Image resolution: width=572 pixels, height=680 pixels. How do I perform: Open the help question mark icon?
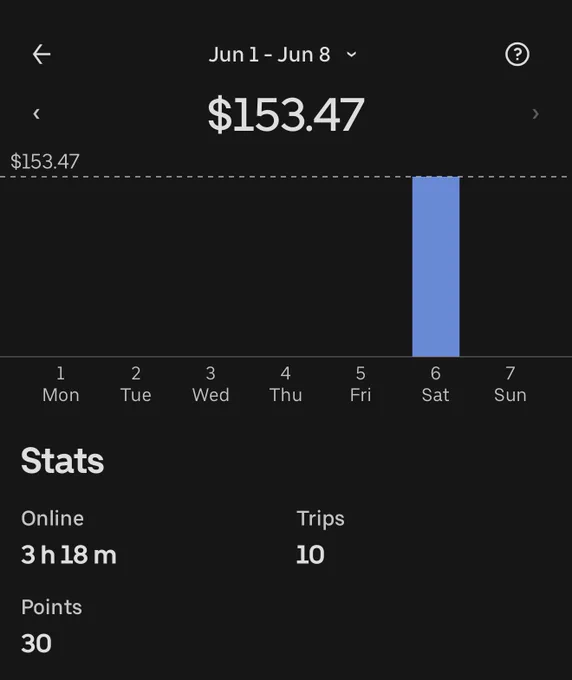pyautogui.click(x=517, y=54)
